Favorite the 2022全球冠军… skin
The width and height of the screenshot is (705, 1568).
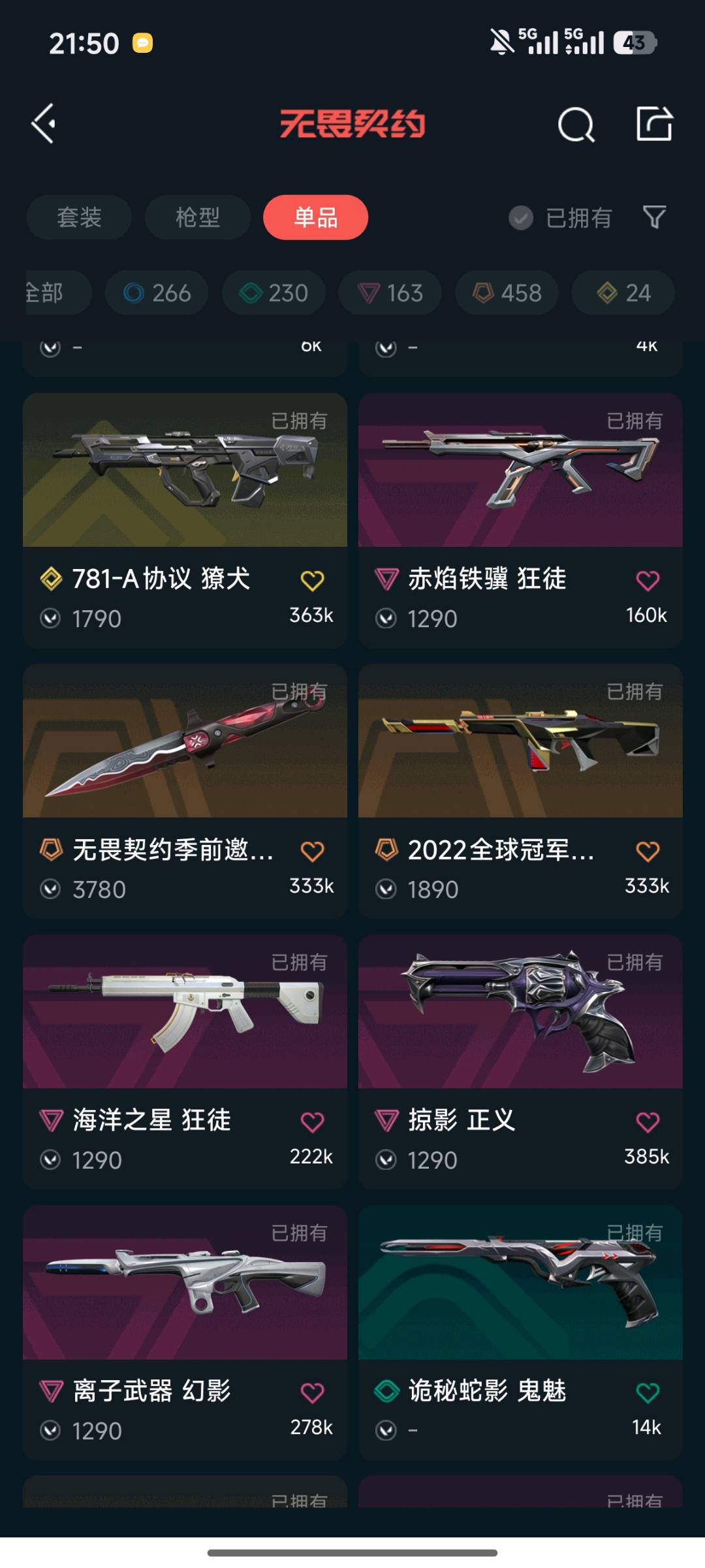(648, 851)
